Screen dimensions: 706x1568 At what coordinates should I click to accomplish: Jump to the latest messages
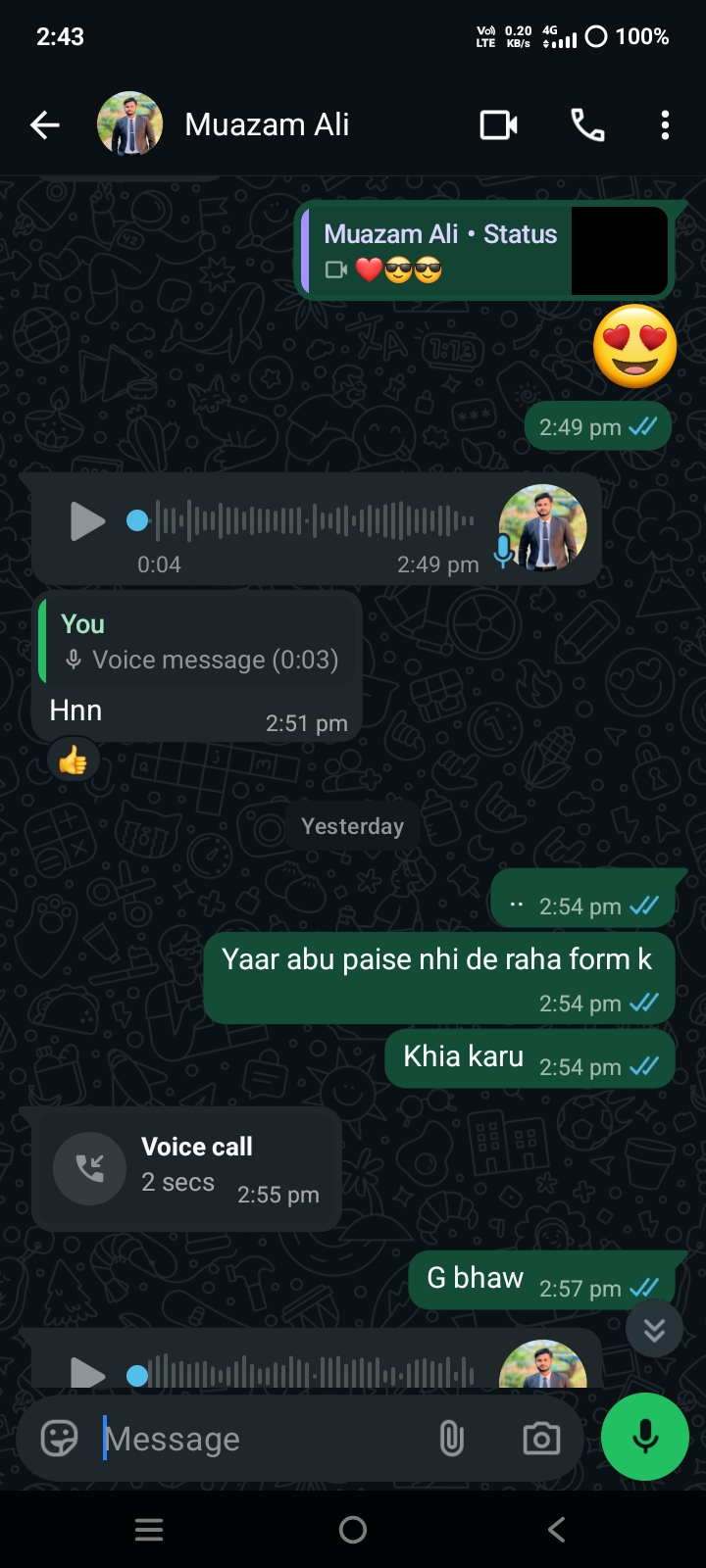click(654, 1330)
